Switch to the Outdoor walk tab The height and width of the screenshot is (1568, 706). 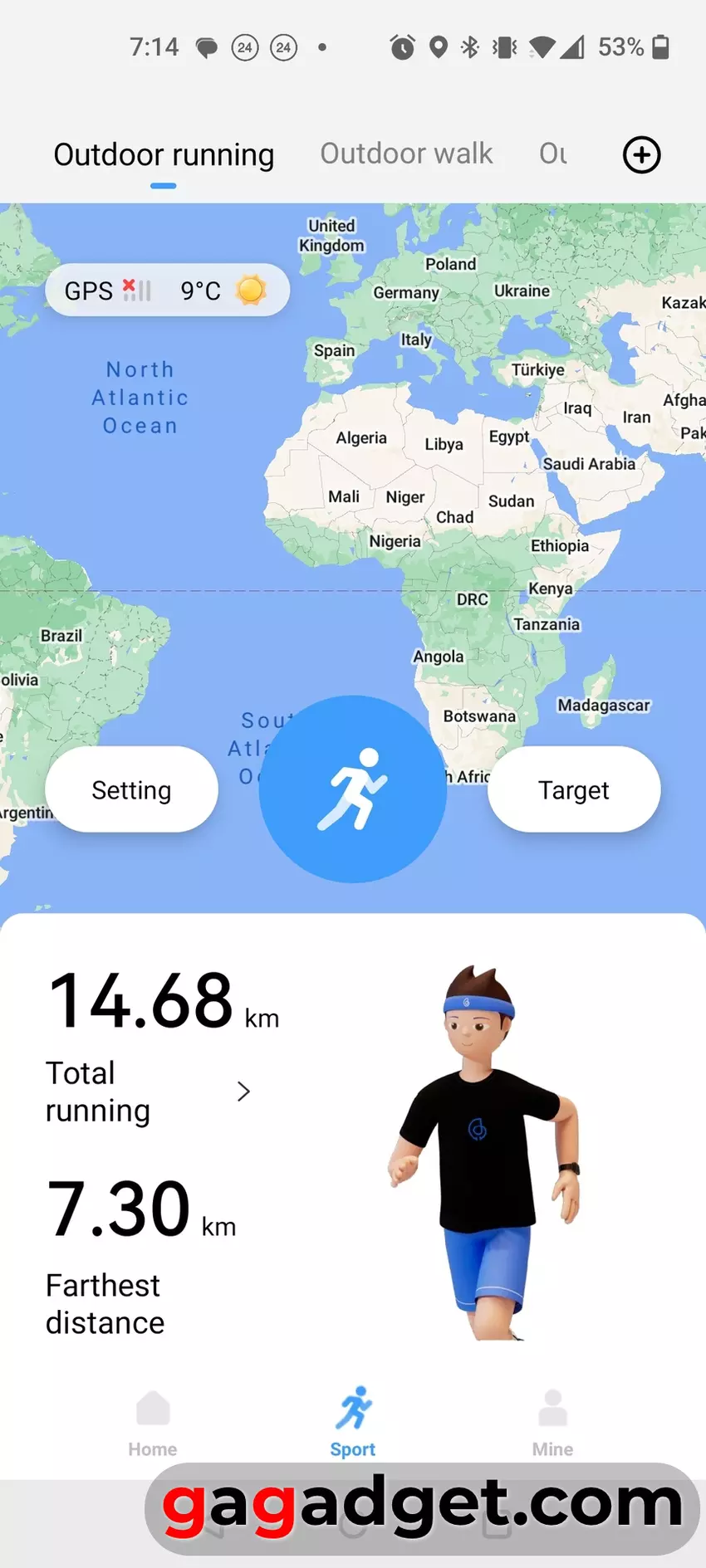point(406,154)
